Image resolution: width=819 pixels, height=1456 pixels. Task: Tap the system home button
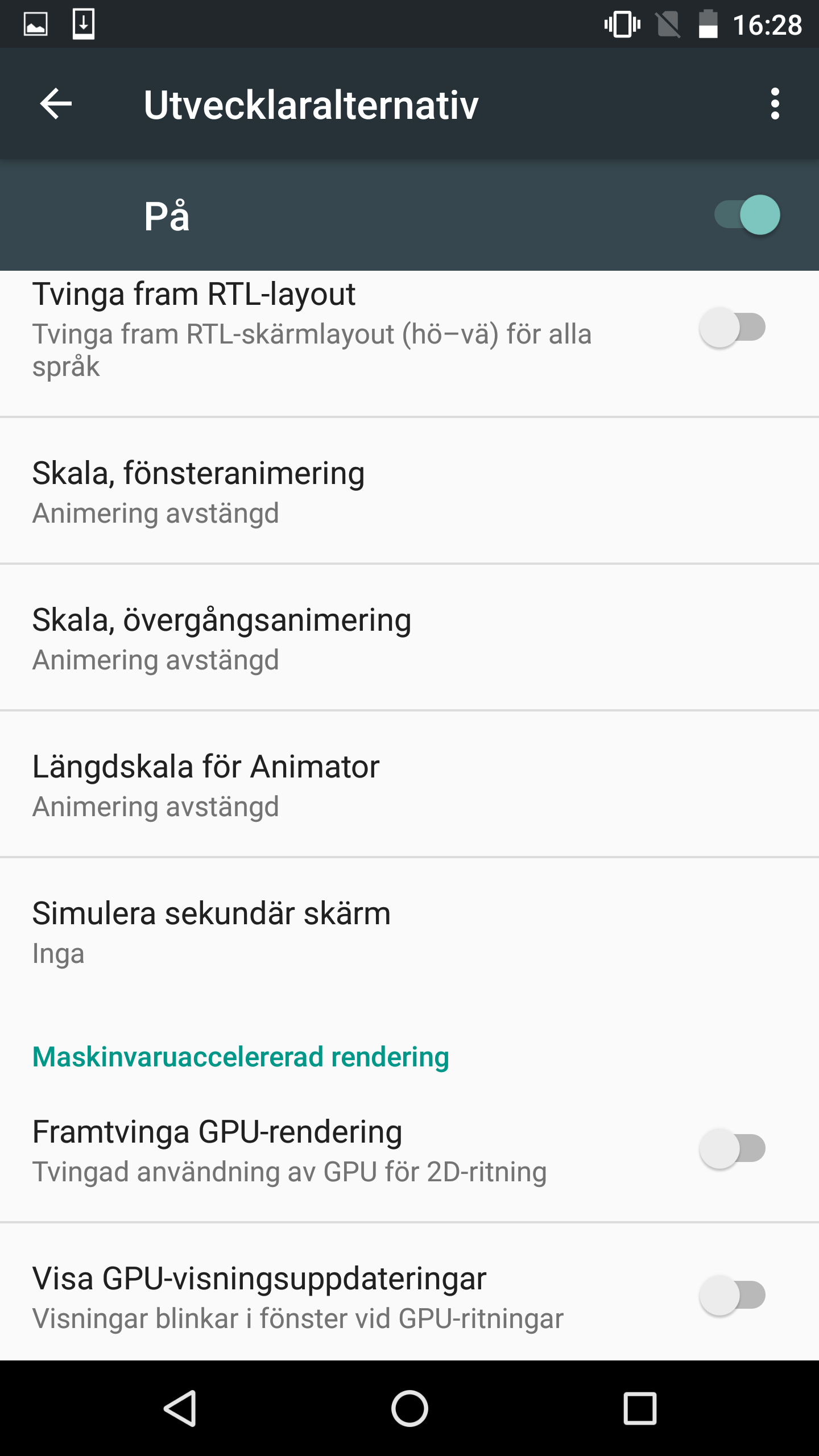pos(409,1408)
